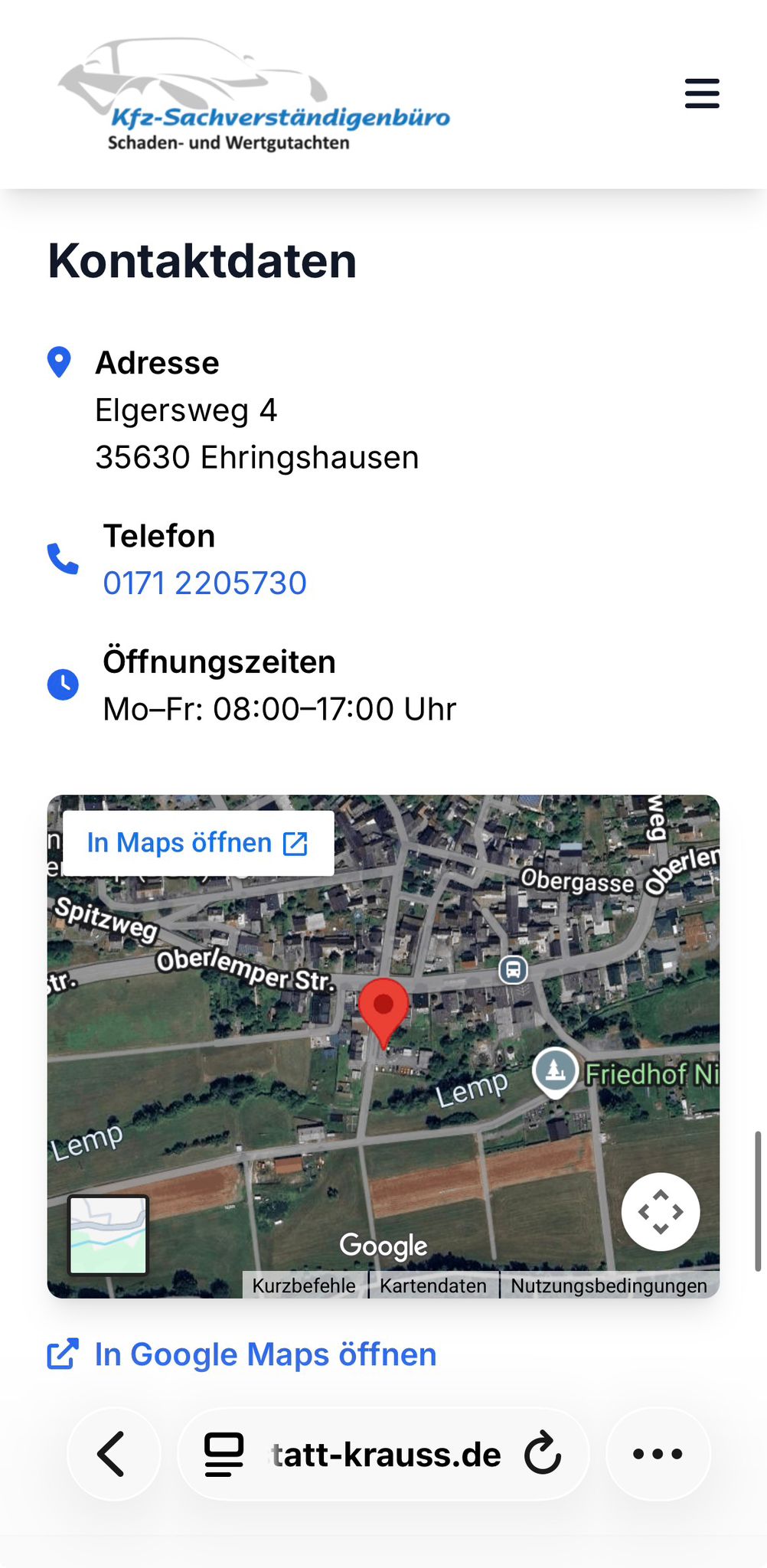The image size is (767, 1568).
Task: Tap the bus stop icon on the map
Action: [x=513, y=971]
